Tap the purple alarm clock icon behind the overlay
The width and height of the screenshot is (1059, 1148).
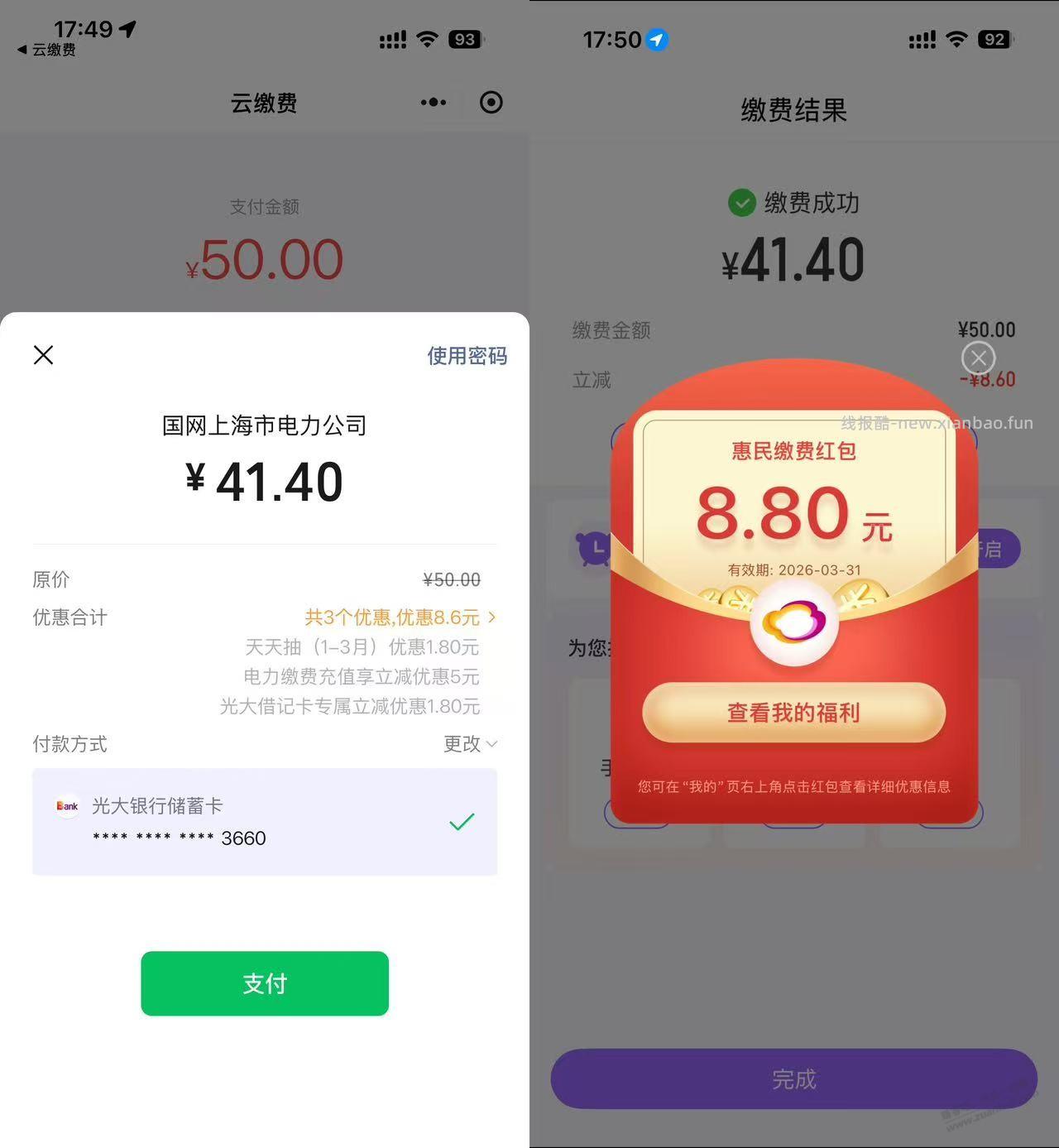click(x=594, y=547)
